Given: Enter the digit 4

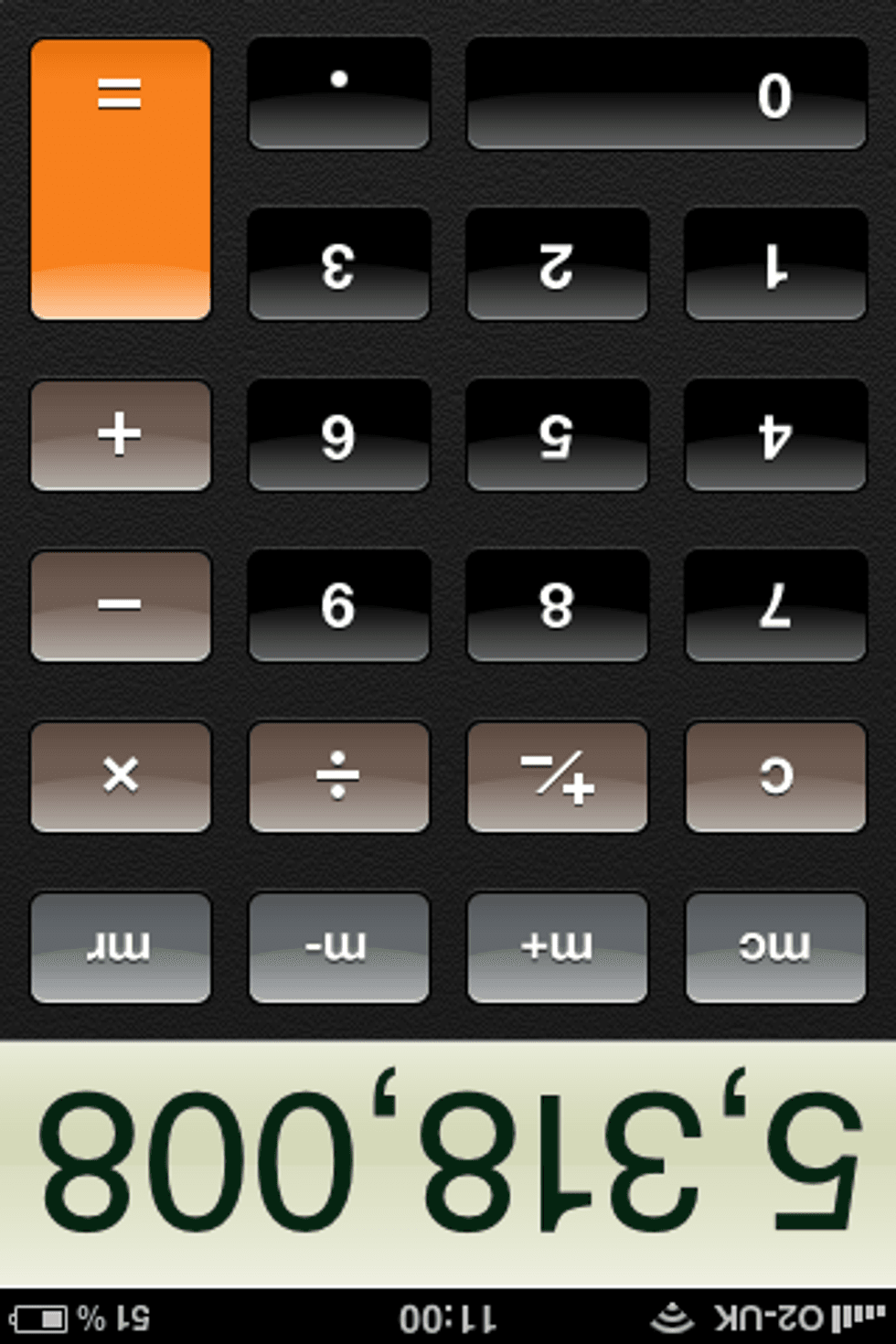Looking at the screenshot, I should [x=775, y=435].
